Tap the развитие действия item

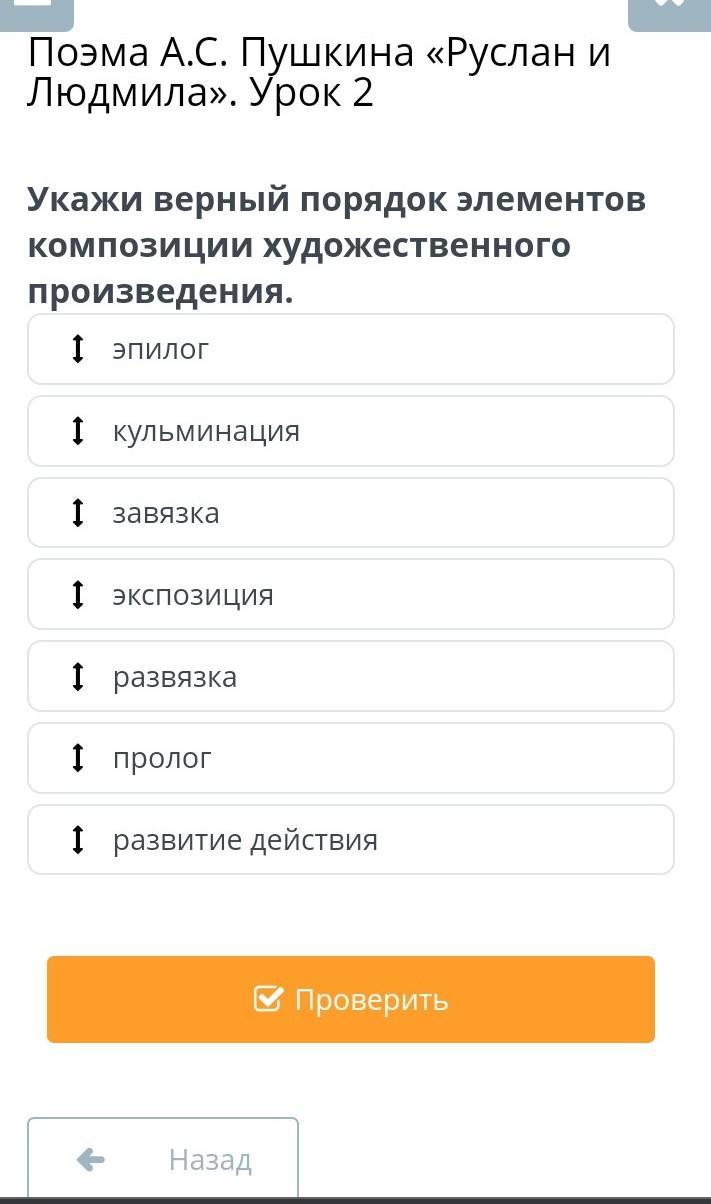click(351, 840)
